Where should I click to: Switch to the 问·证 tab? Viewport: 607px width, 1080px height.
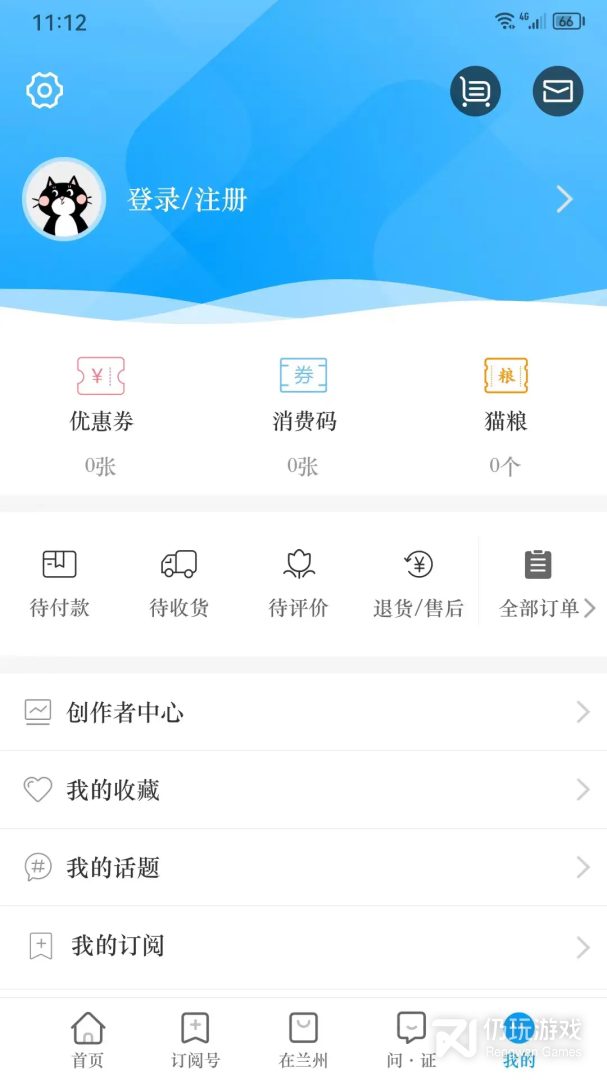point(411,1040)
